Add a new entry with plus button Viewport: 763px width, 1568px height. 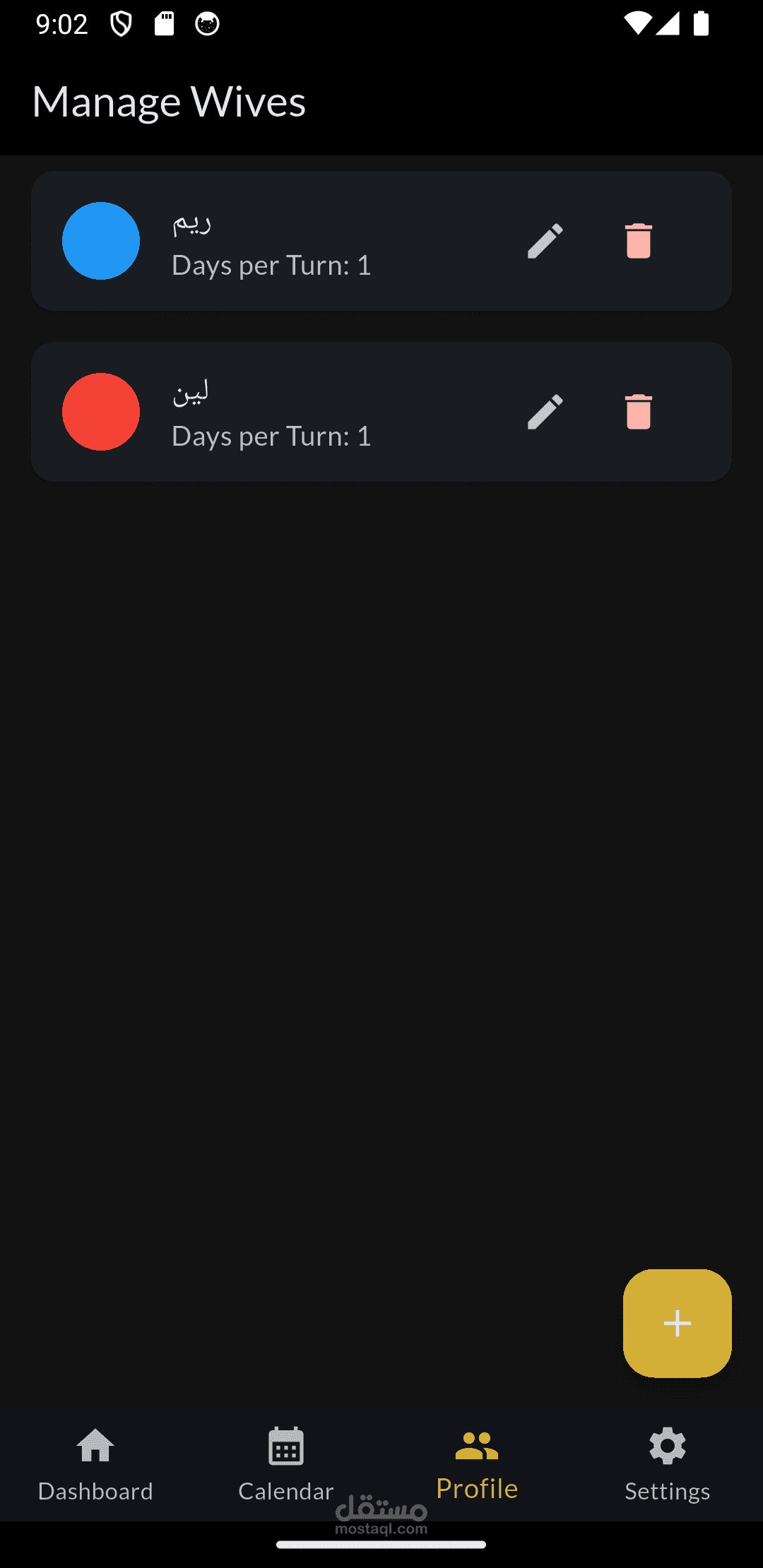tap(677, 1323)
